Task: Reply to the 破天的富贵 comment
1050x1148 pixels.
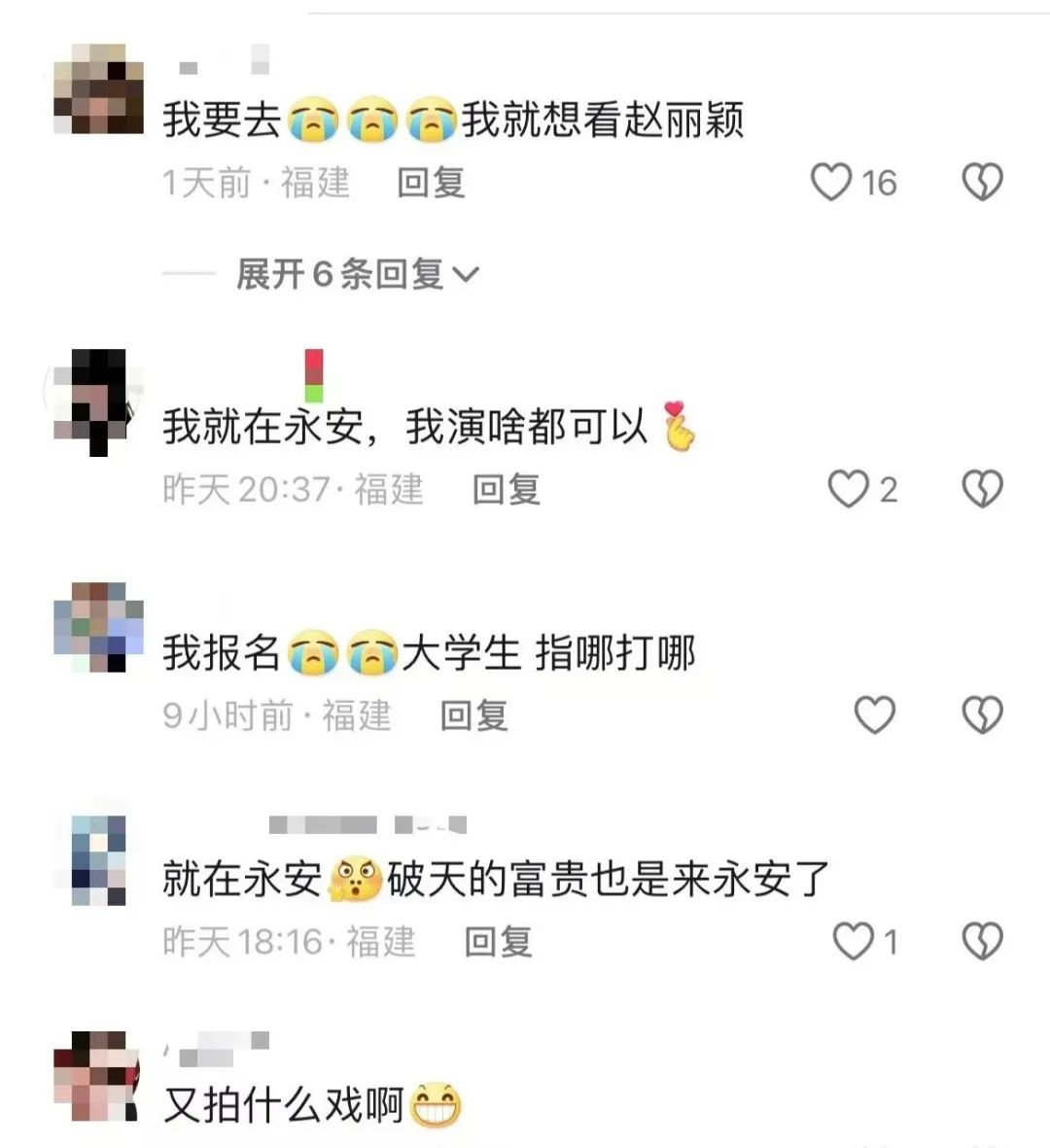Action: tap(498, 942)
